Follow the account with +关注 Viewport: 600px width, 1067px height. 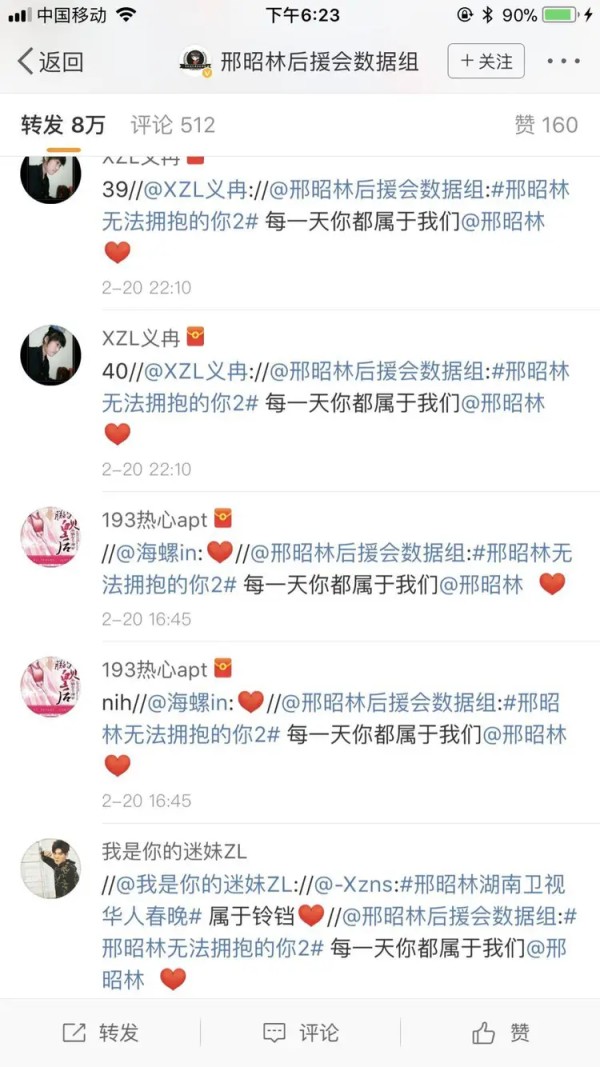click(x=486, y=61)
